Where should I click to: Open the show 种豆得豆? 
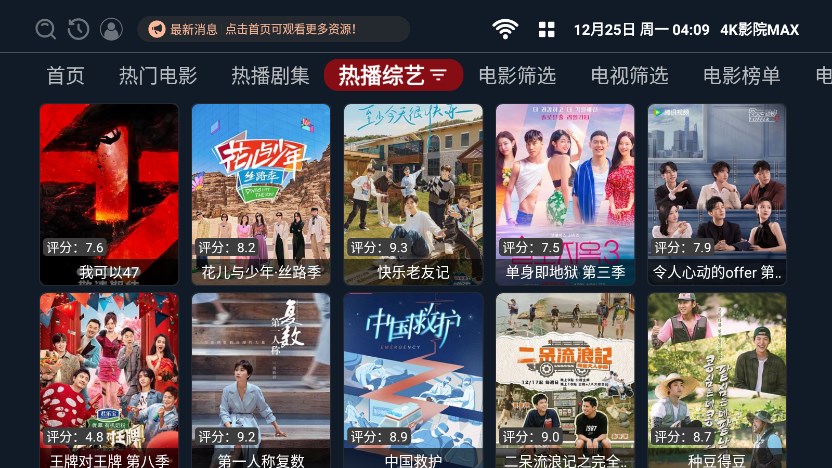[717, 380]
